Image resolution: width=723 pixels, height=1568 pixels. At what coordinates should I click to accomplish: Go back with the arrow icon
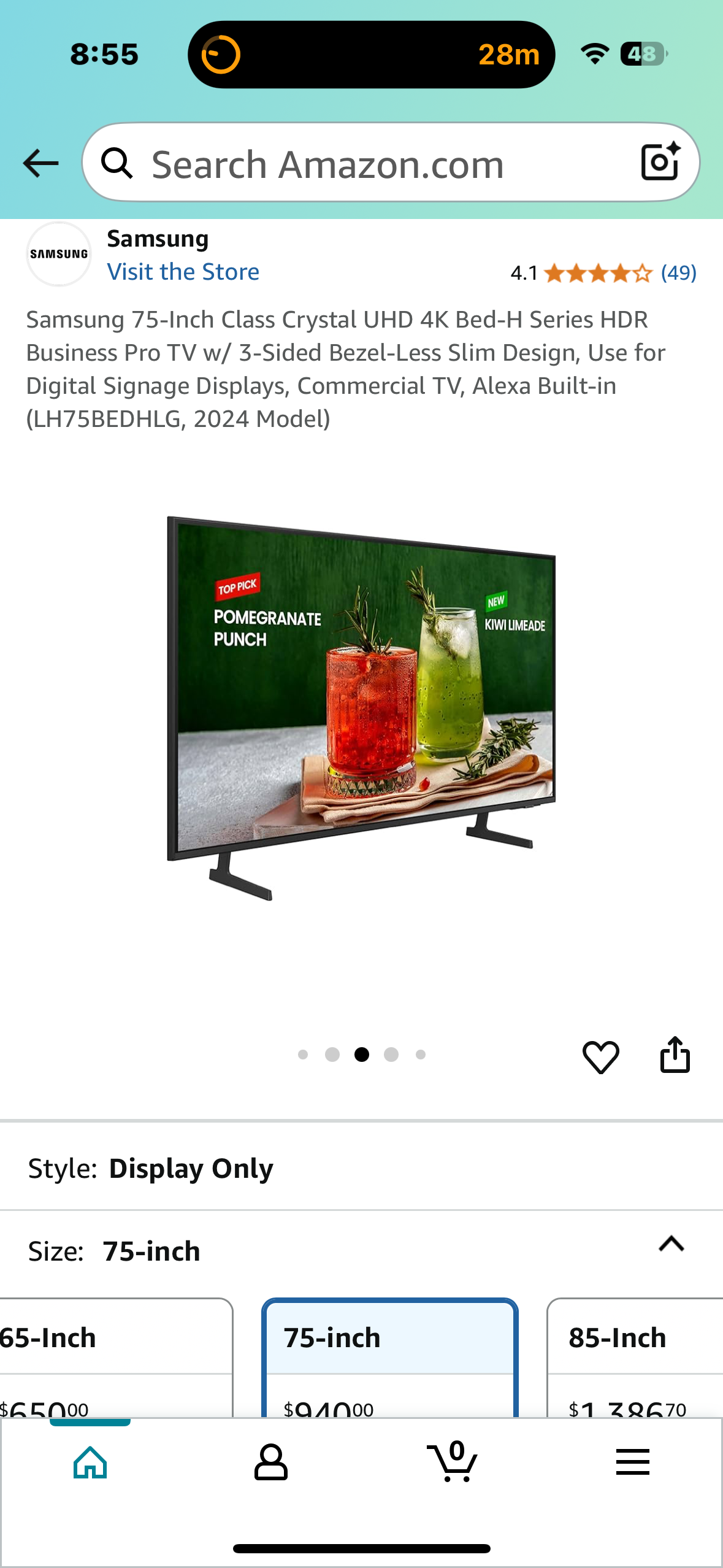point(40,164)
